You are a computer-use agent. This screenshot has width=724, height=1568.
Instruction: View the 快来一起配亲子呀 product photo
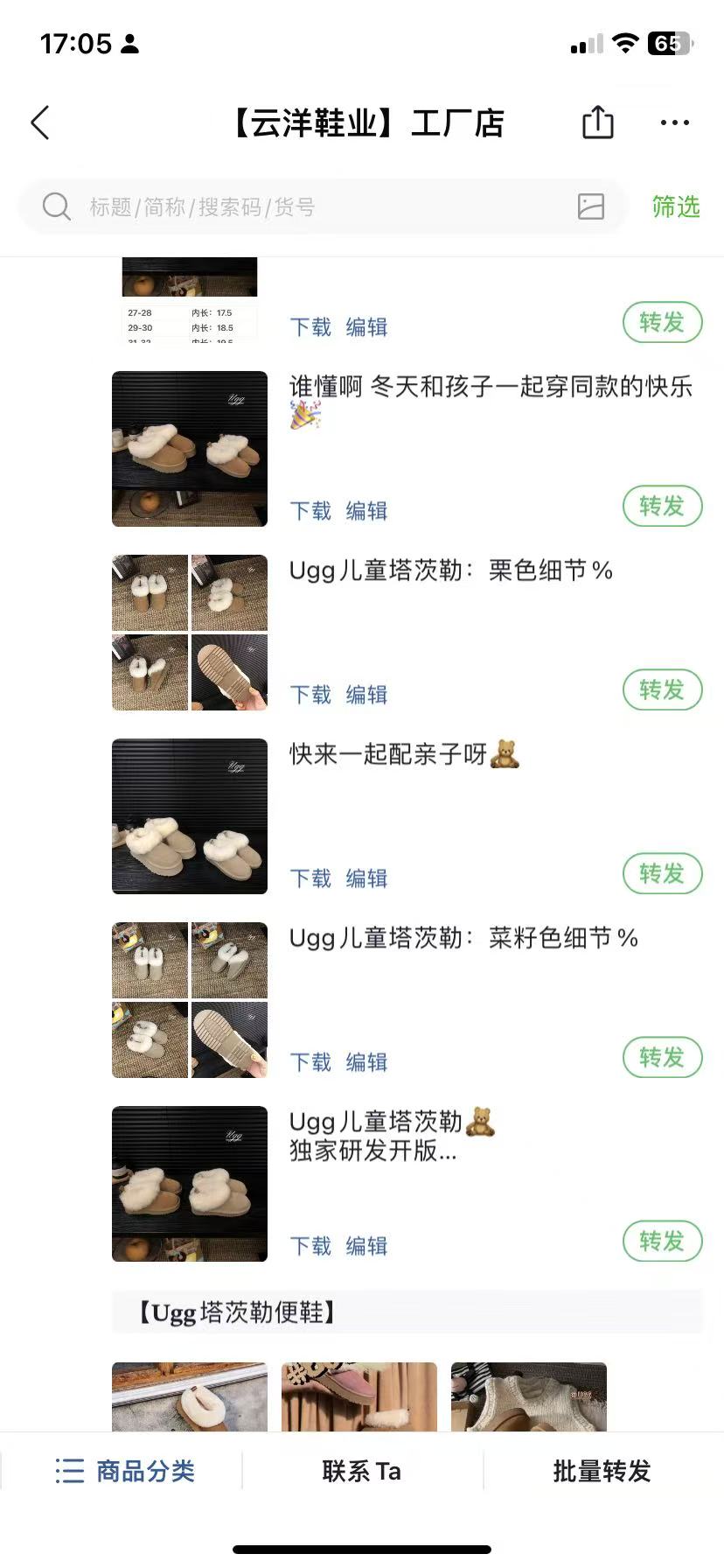point(190,816)
